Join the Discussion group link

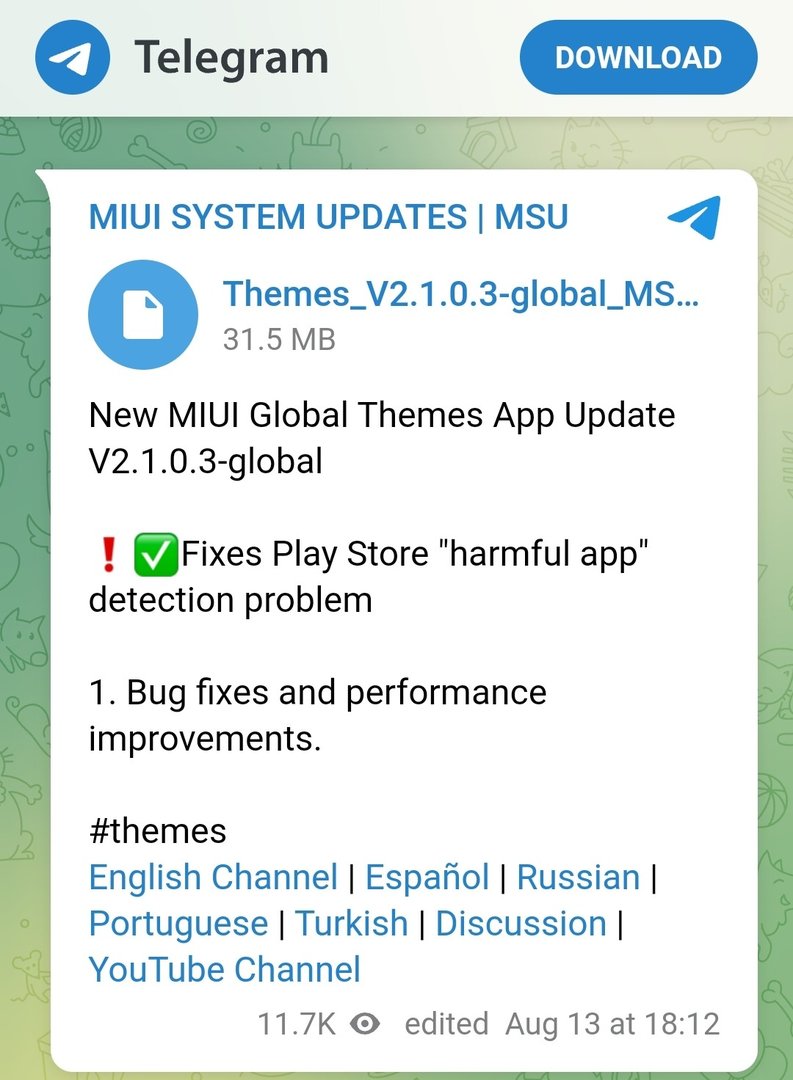pos(521,923)
